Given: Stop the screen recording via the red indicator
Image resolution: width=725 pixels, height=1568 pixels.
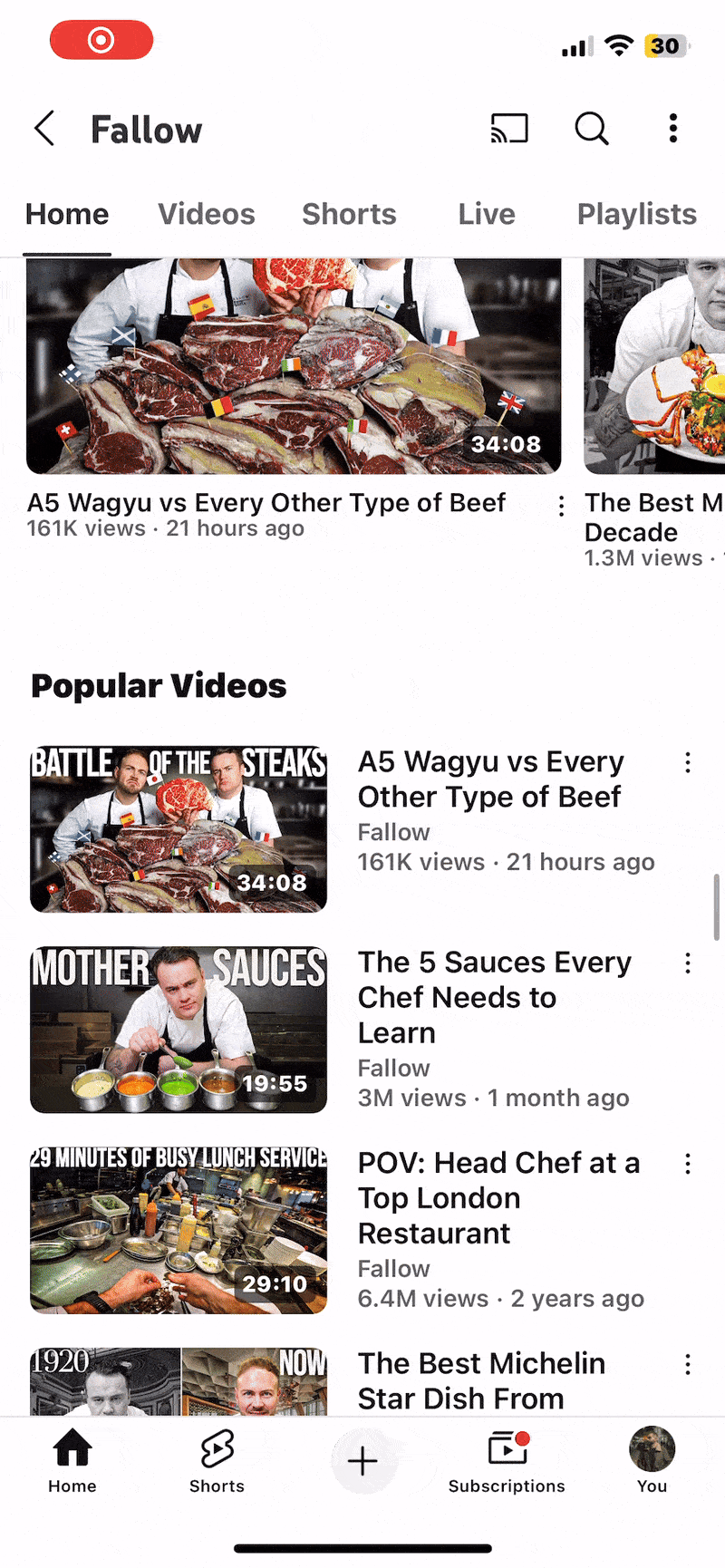Looking at the screenshot, I should click(x=101, y=40).
